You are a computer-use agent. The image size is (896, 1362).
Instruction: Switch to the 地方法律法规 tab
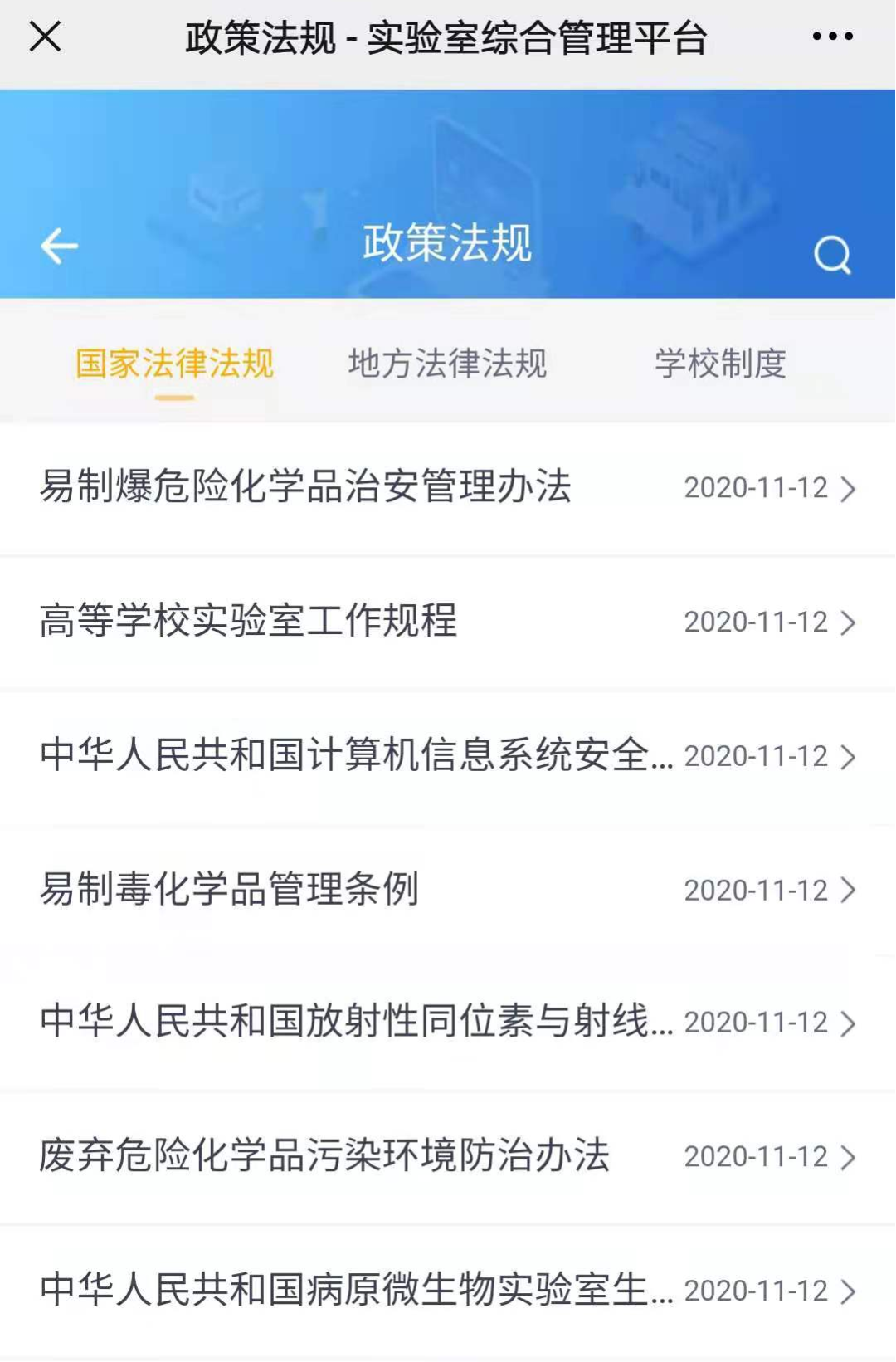click(x=447, y=364)
